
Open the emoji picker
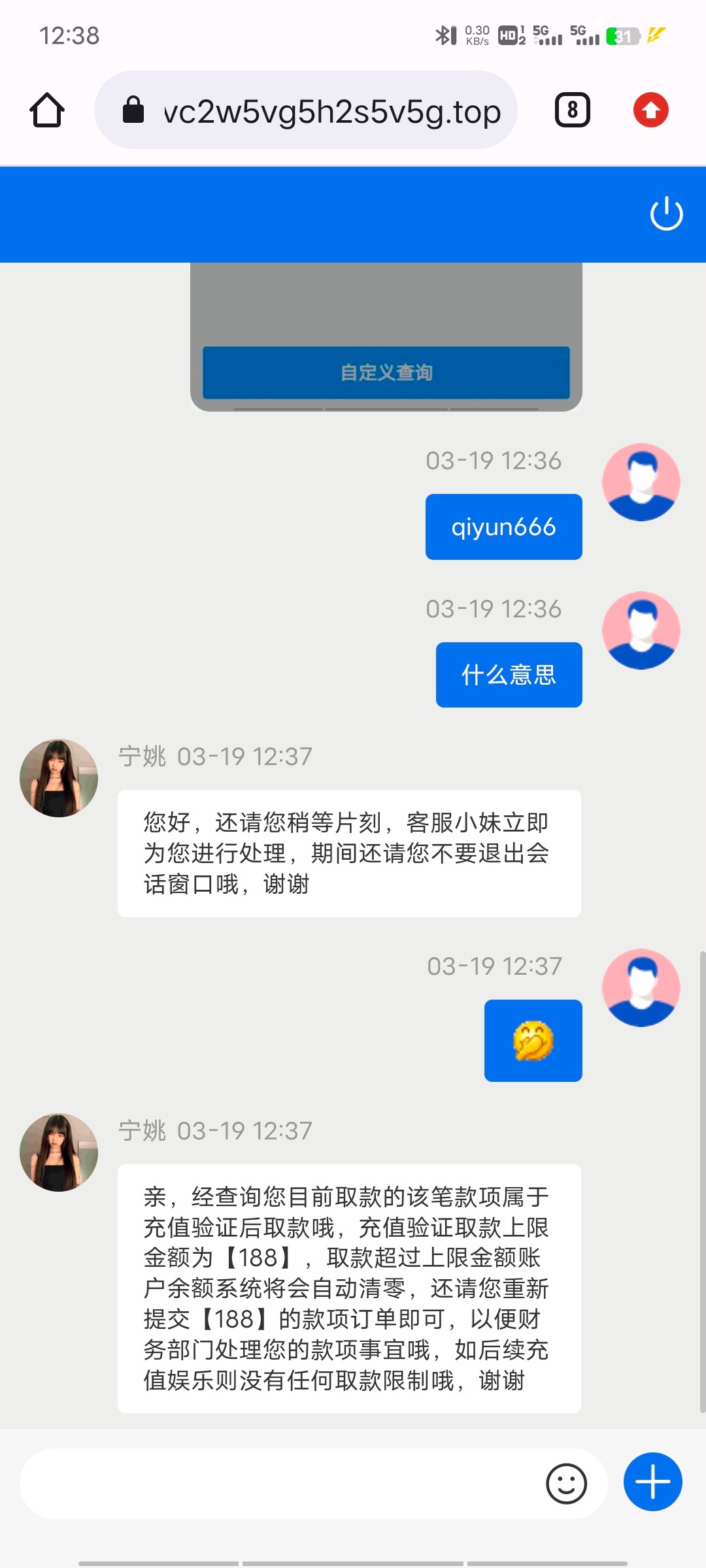click(566, 1483)
